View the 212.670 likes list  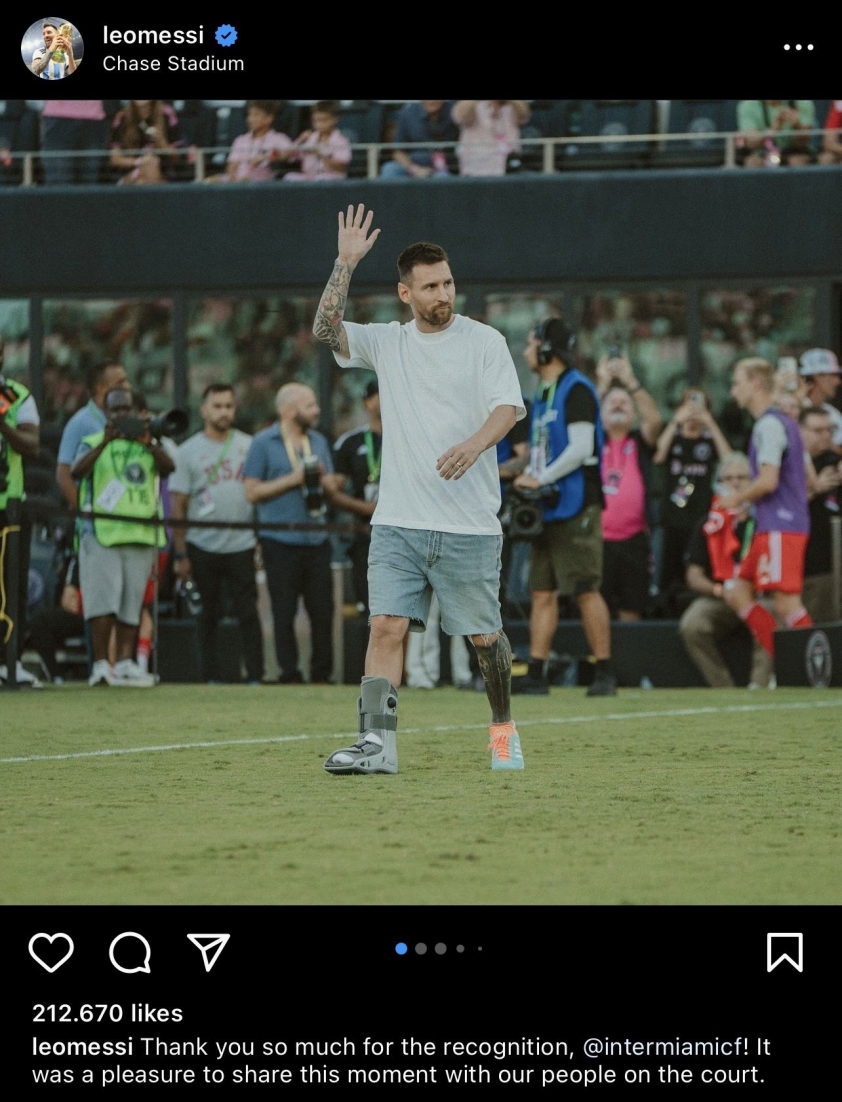[x=107, y=1013]
